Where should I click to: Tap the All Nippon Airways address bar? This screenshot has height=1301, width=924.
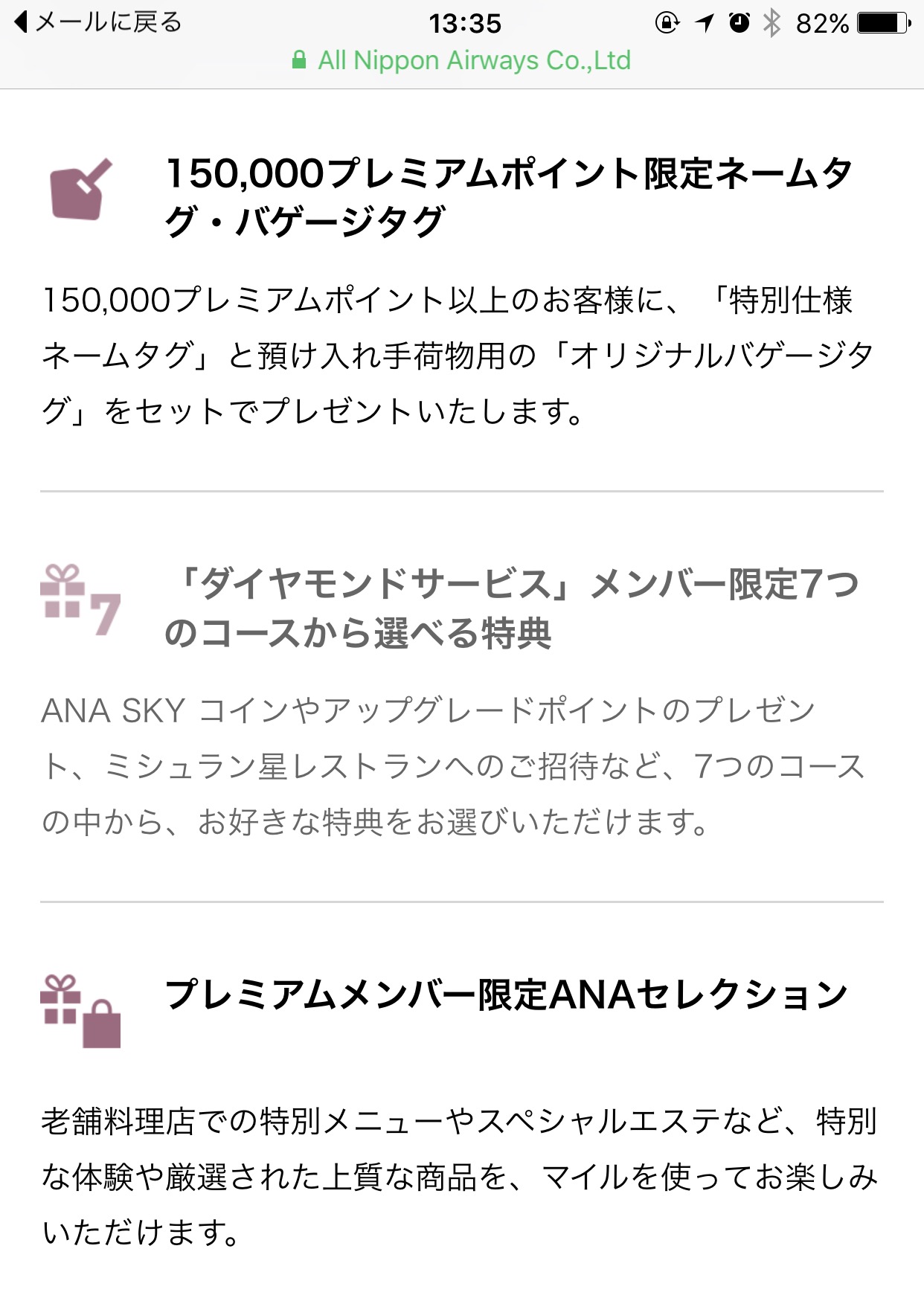[462, 60]
